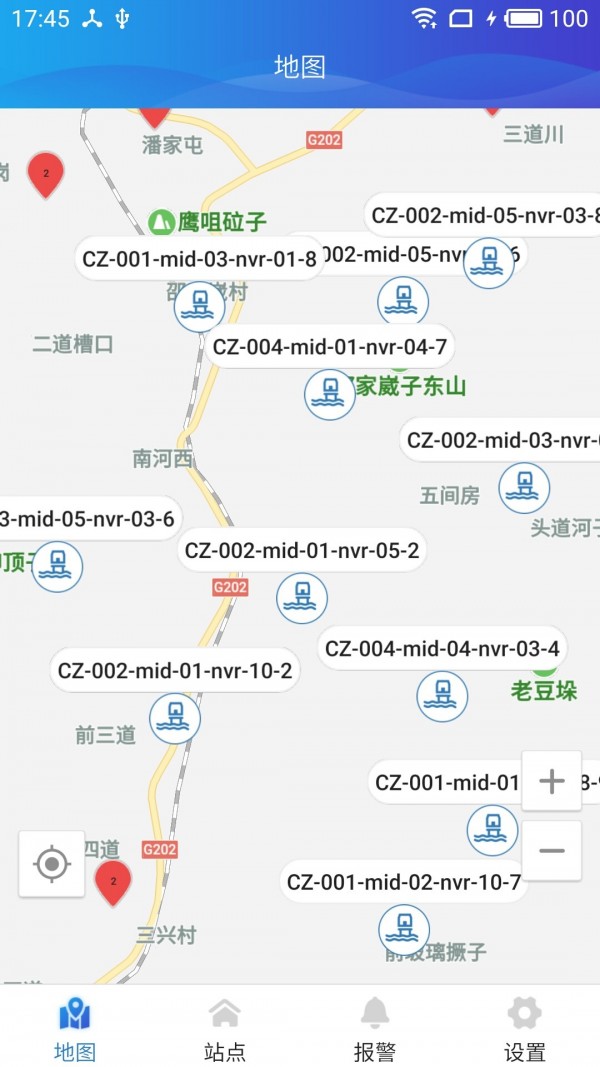
Task: Open station marker CZ-004-mid-04-nvr-03-4
Action: pos(442,696)
